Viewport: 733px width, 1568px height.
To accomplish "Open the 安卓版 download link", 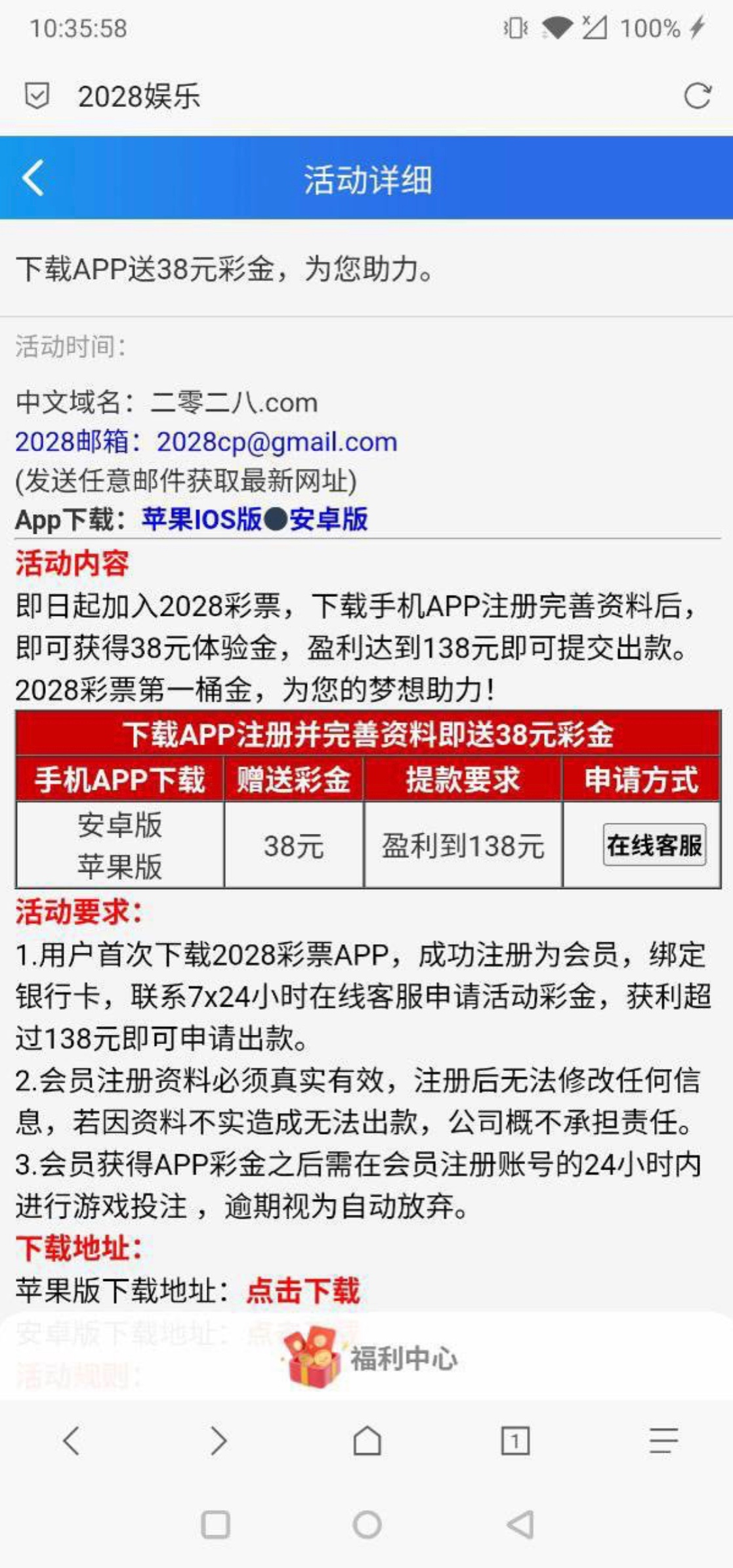I will click(329, 519).
